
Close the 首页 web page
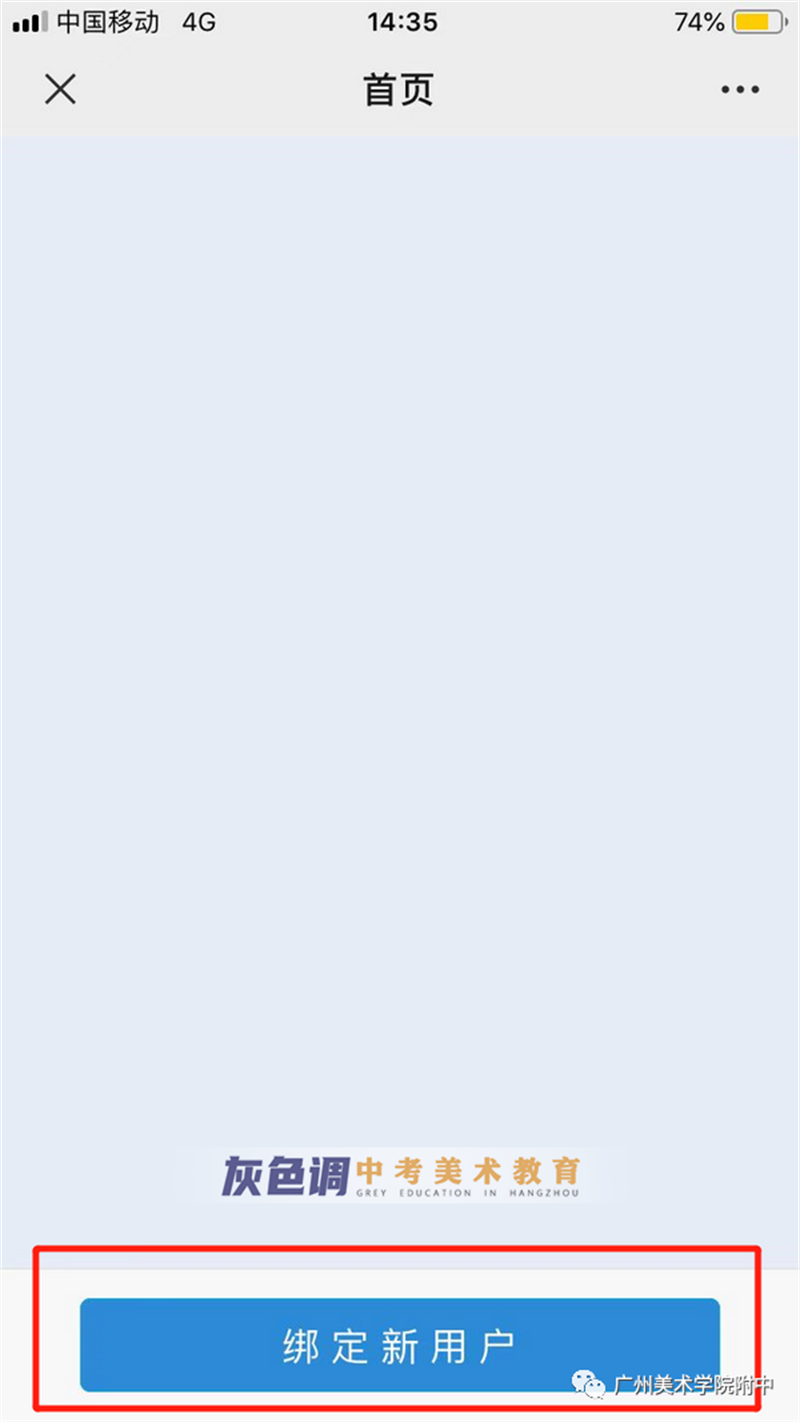pyautogui.click(x=60, y=90)
